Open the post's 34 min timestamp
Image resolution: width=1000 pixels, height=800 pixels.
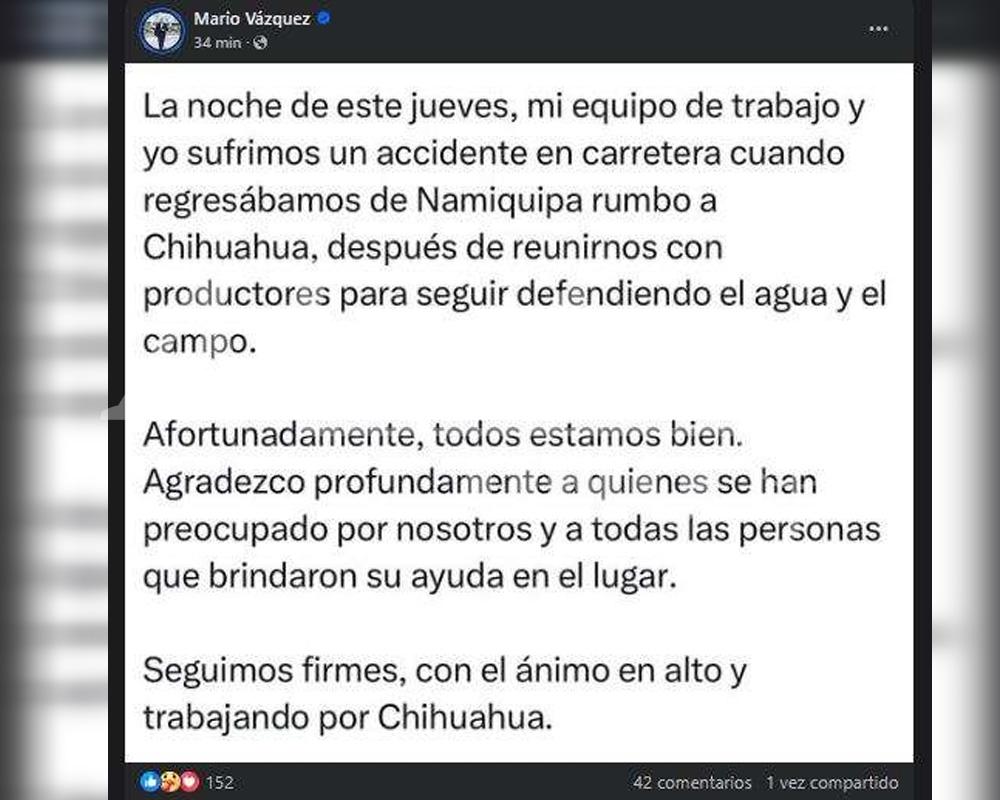coord(216,43)
